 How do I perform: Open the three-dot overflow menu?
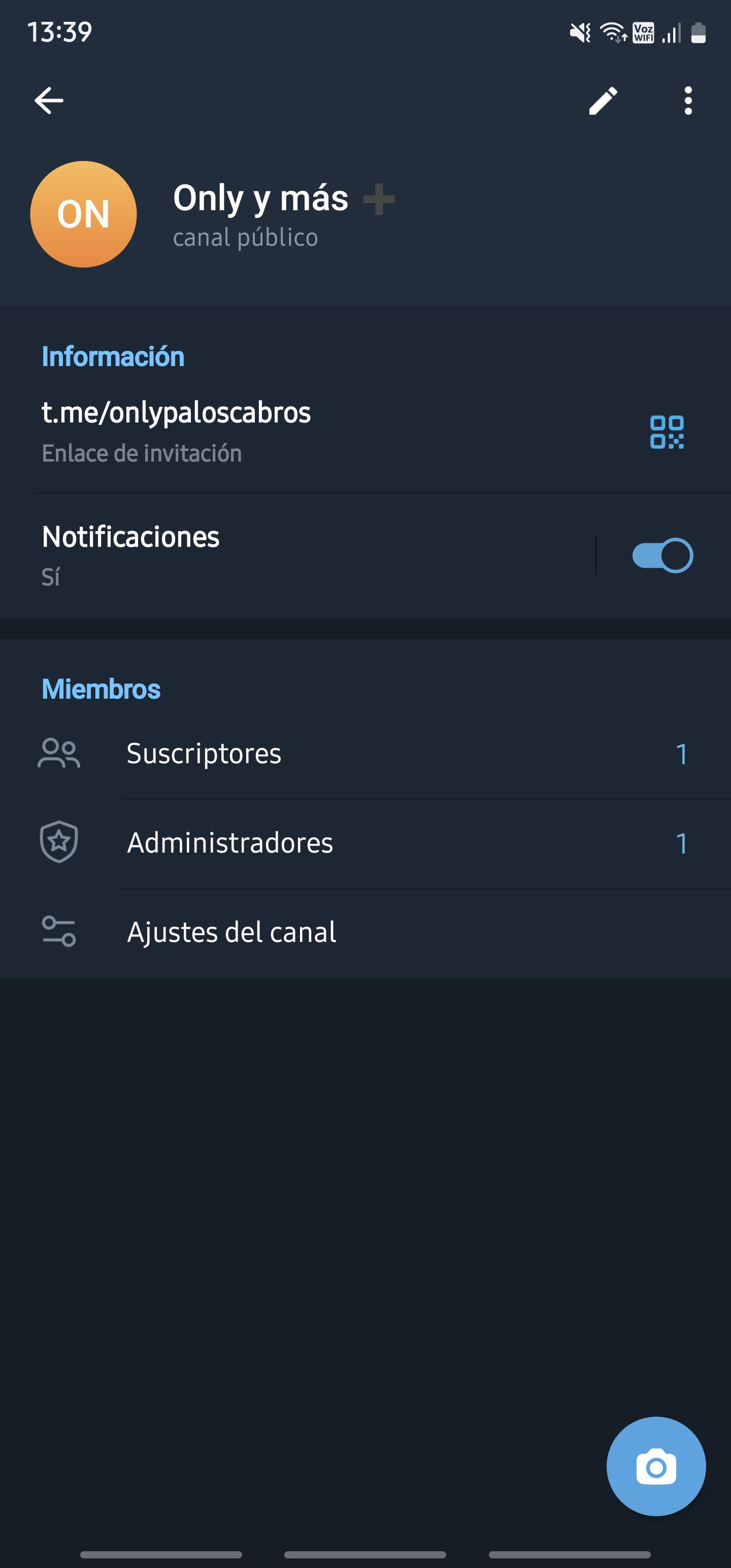click(688, 101)
